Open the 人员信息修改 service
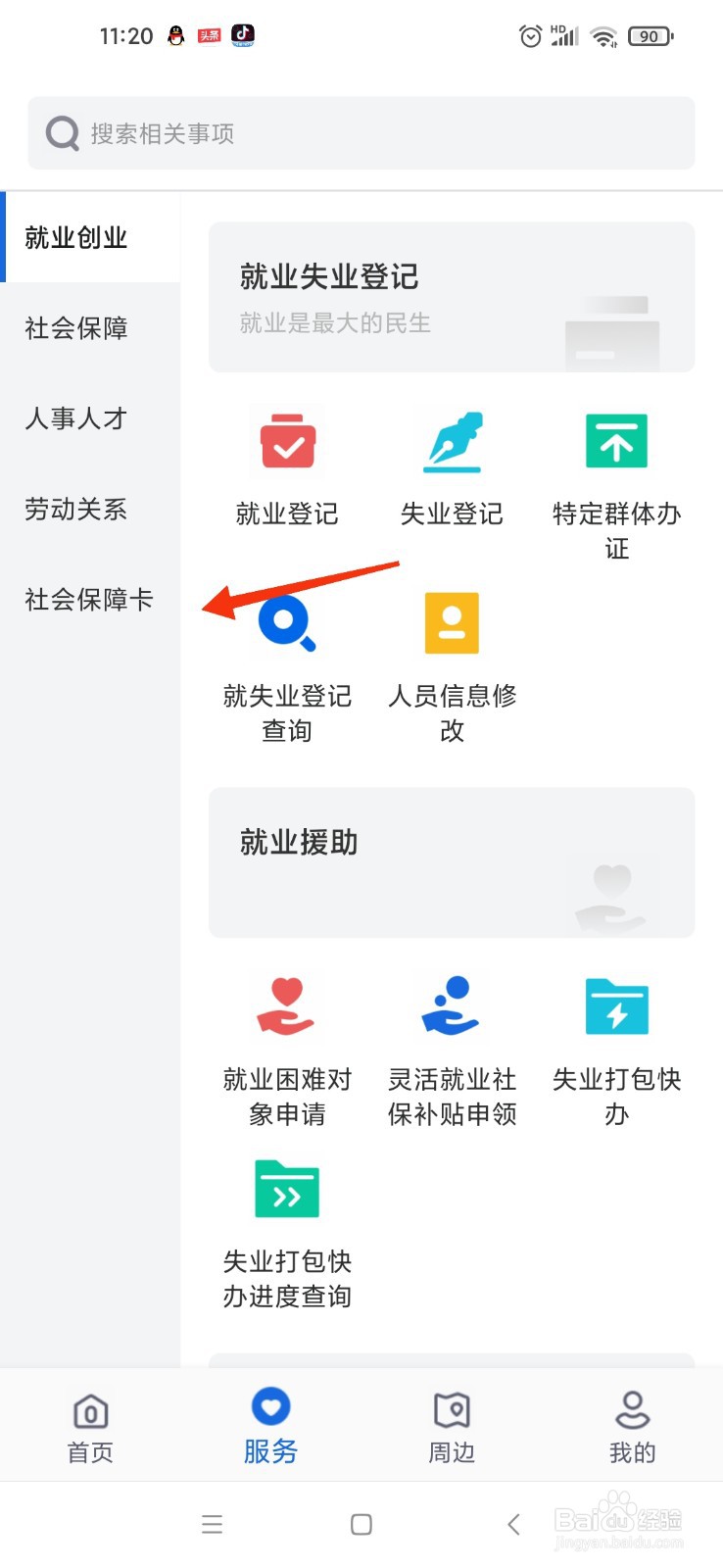723x1568 pixels. [451, 622]
